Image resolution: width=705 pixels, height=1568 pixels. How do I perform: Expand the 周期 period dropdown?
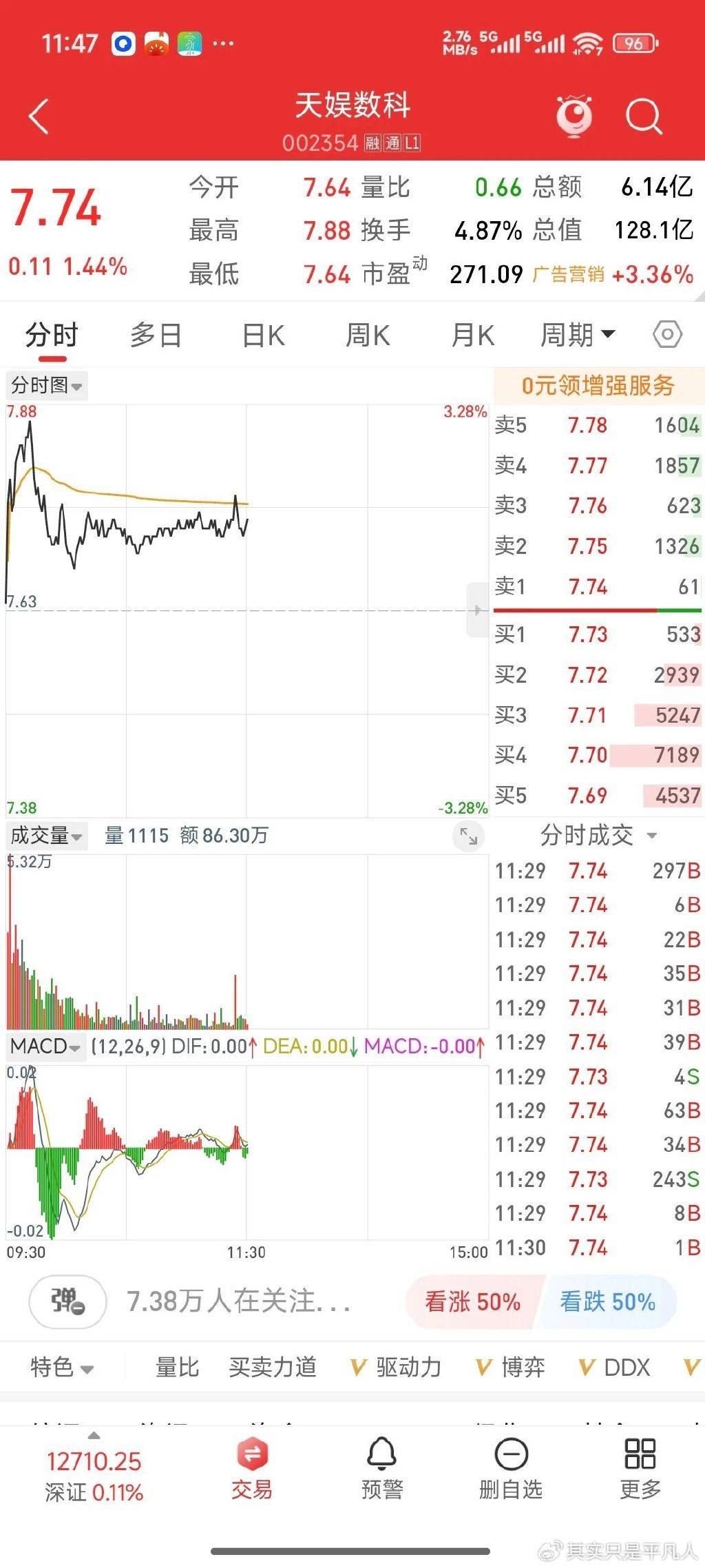(577, 336)
